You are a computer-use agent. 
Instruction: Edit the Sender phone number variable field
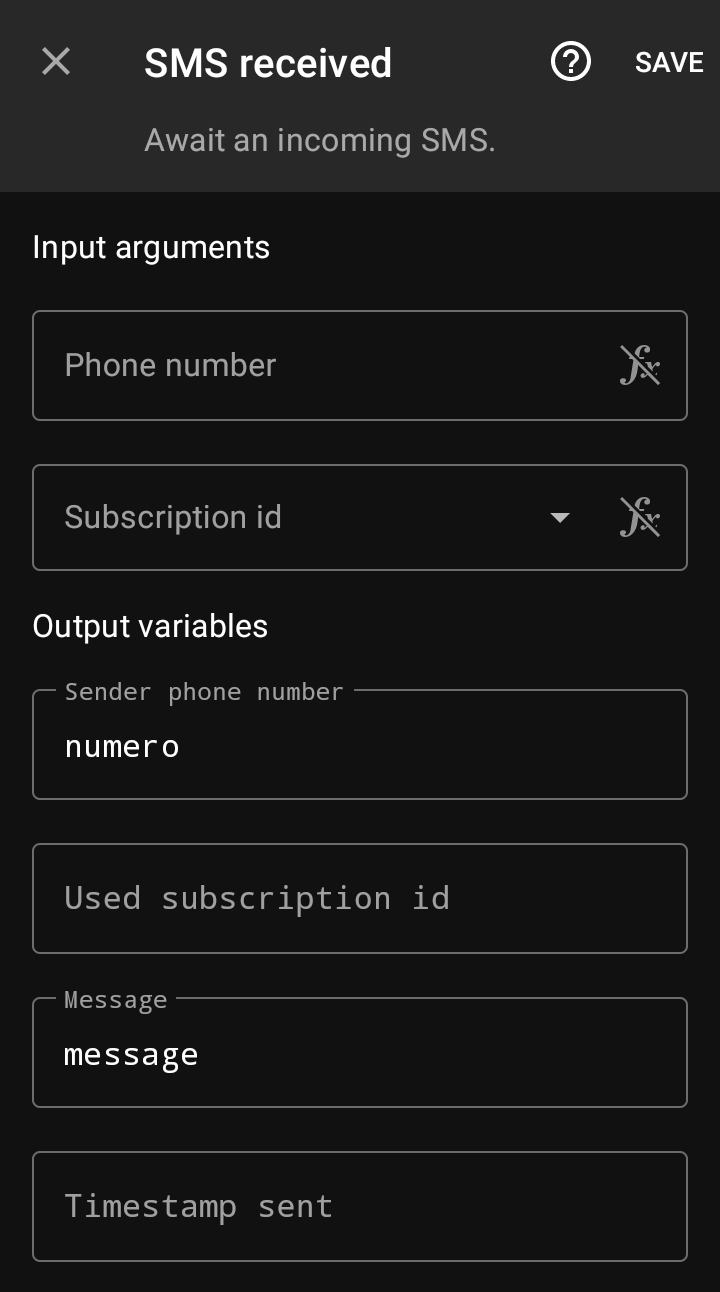pyautogui.click(x=360, y=747)
